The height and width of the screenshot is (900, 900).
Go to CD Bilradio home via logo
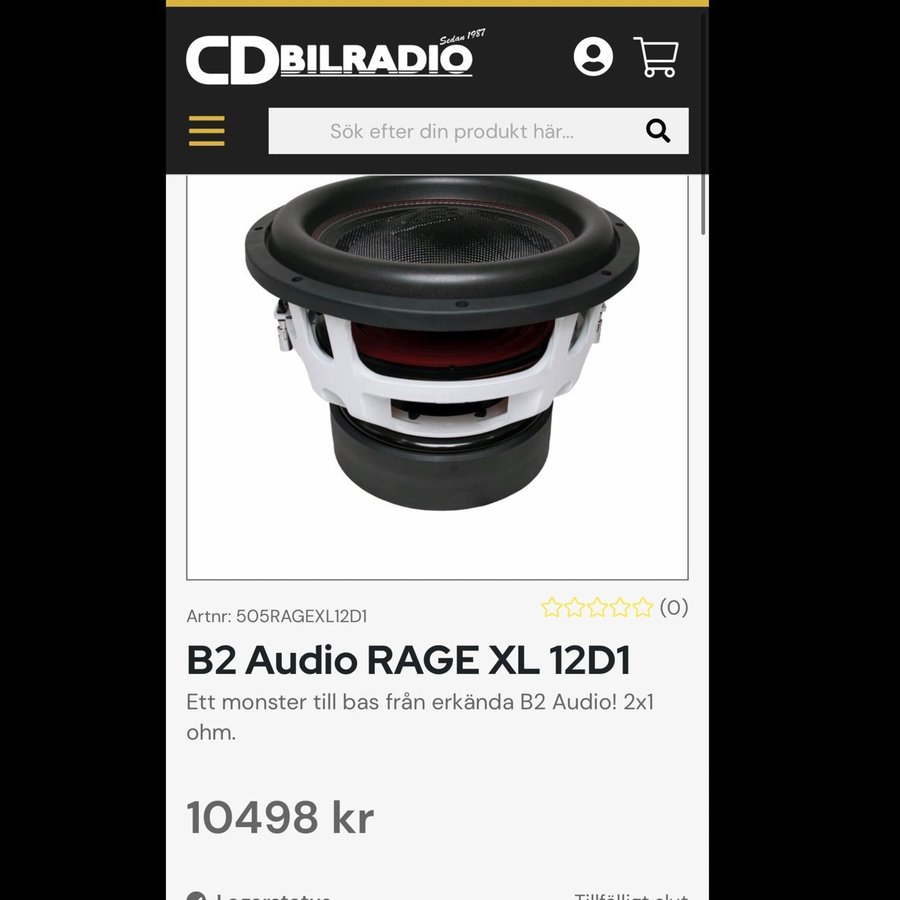[x=330, y=58]
